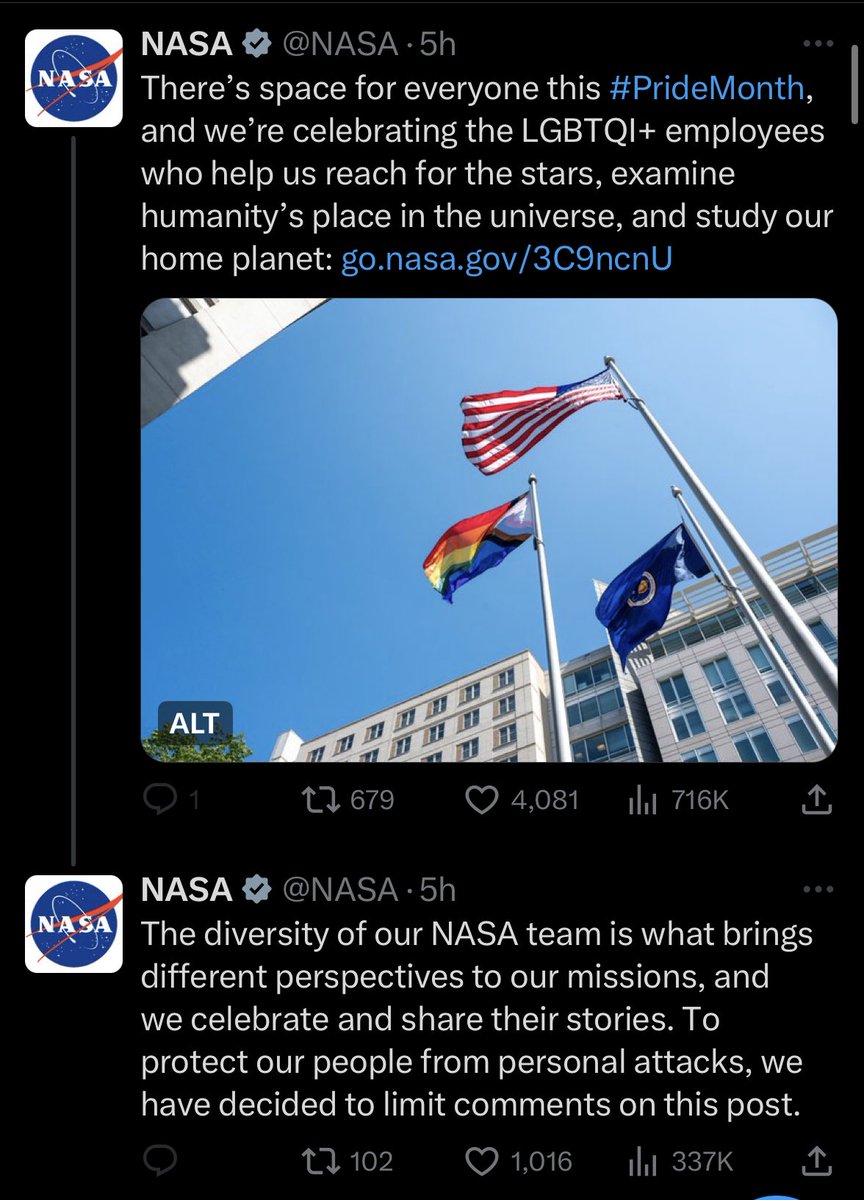
Task: Open NASA profile picture on first post
Action: pyautogui.click(x=73, y=78)
